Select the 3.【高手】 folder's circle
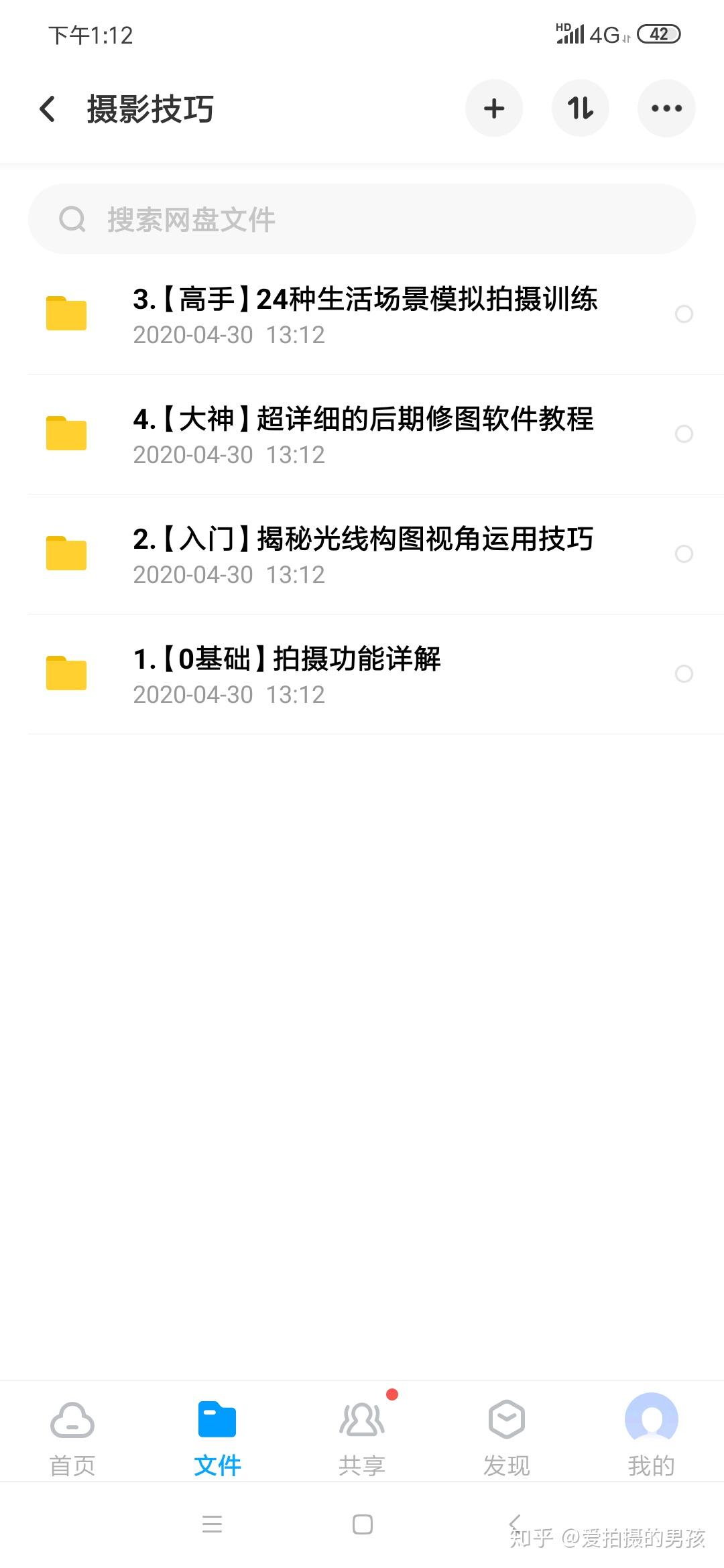 click(684, 314)
